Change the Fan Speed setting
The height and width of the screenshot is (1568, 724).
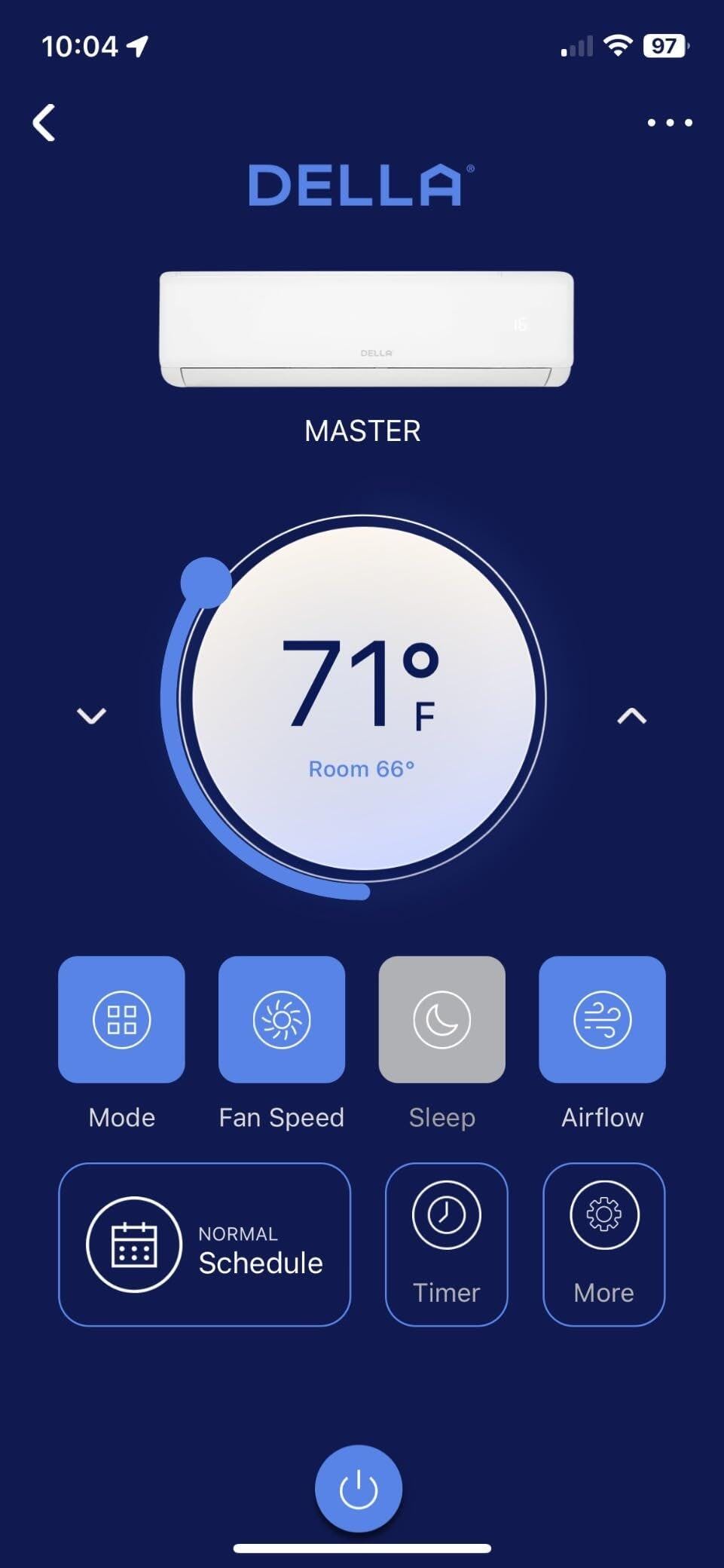(x=282, y=1019)
